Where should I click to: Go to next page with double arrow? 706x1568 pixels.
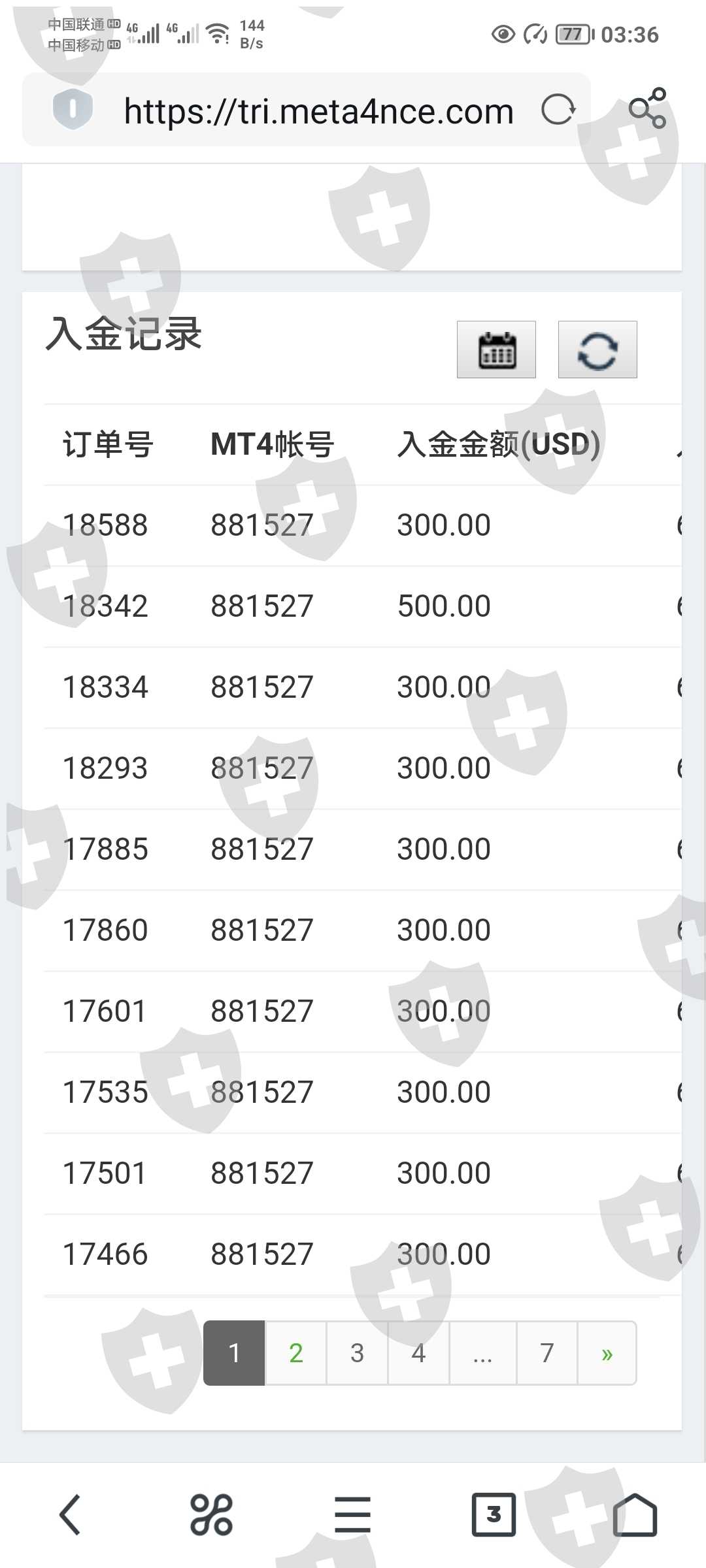607,1353
